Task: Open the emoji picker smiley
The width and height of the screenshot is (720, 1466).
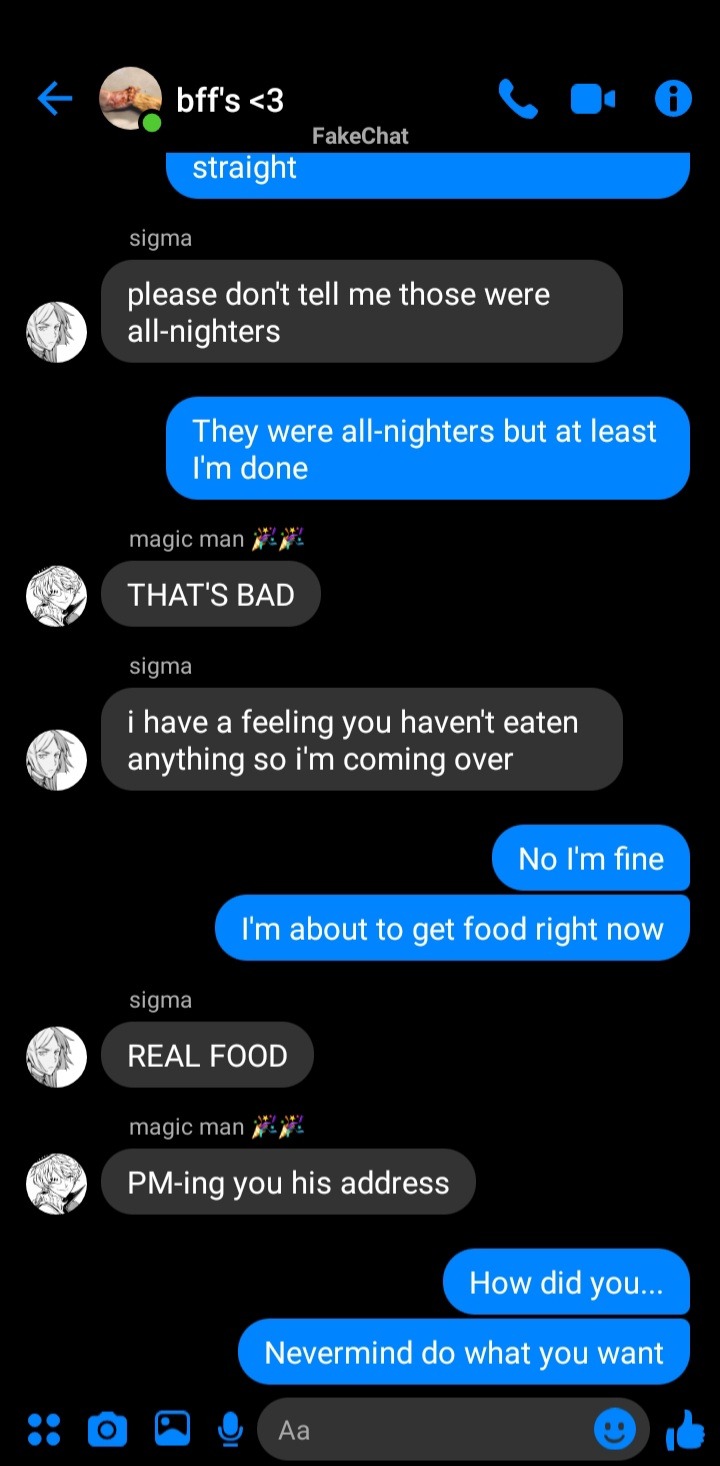Action: coord(614,1430)
